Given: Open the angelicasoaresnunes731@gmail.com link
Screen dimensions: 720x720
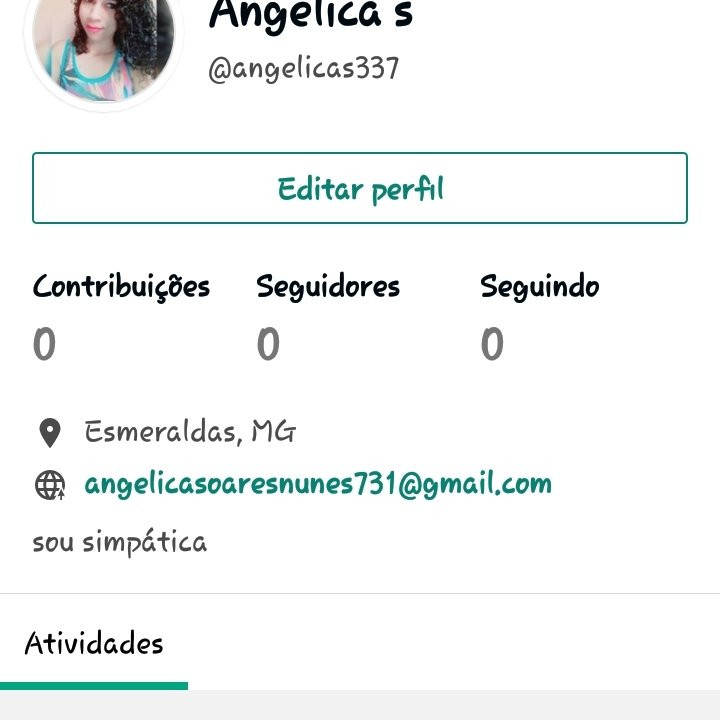Looking at the screenshot, I should tap(317, 484).
